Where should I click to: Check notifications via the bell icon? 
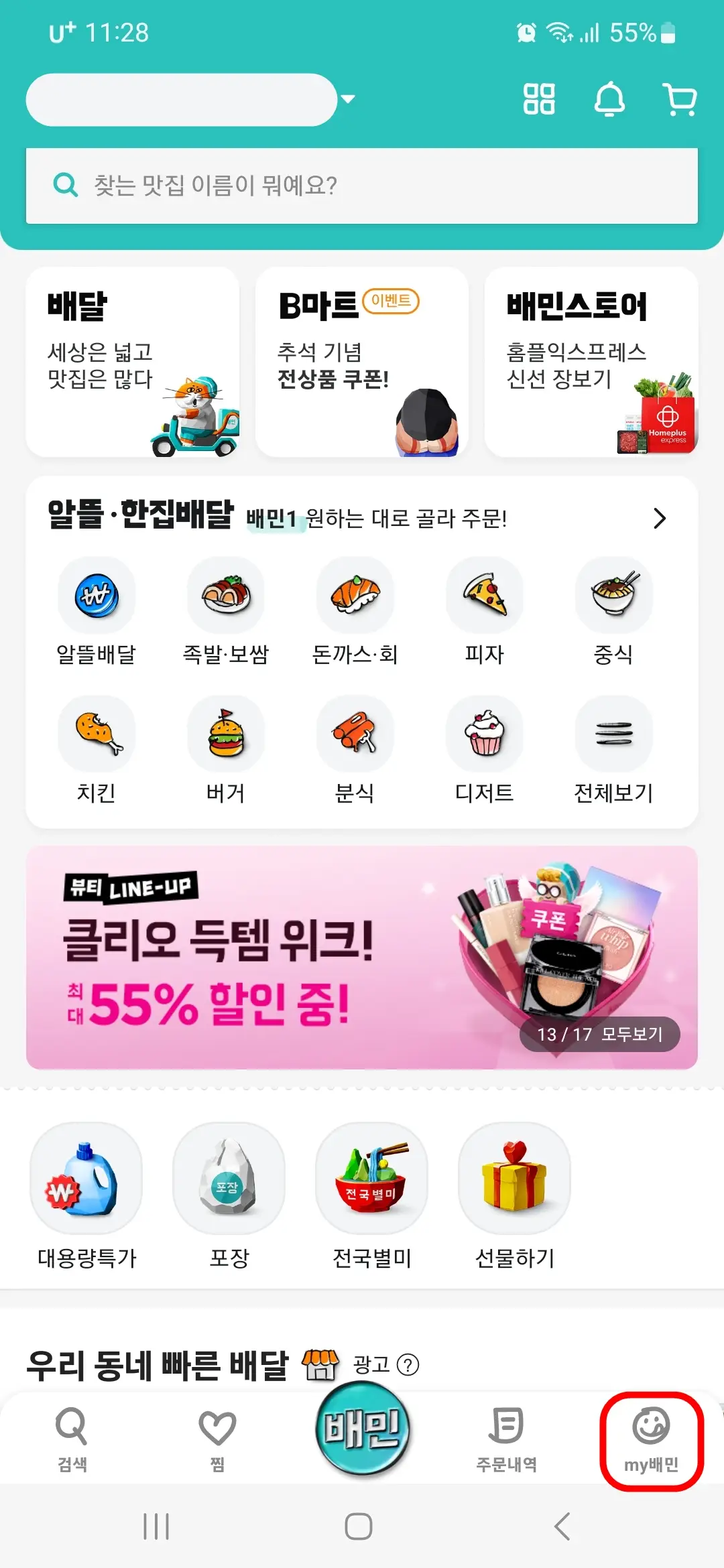610,99
